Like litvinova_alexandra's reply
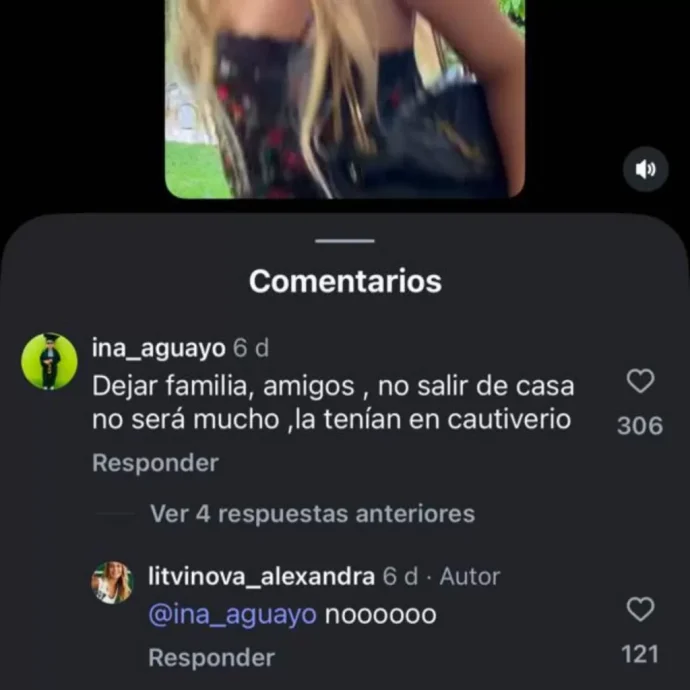 click(640, 609)
